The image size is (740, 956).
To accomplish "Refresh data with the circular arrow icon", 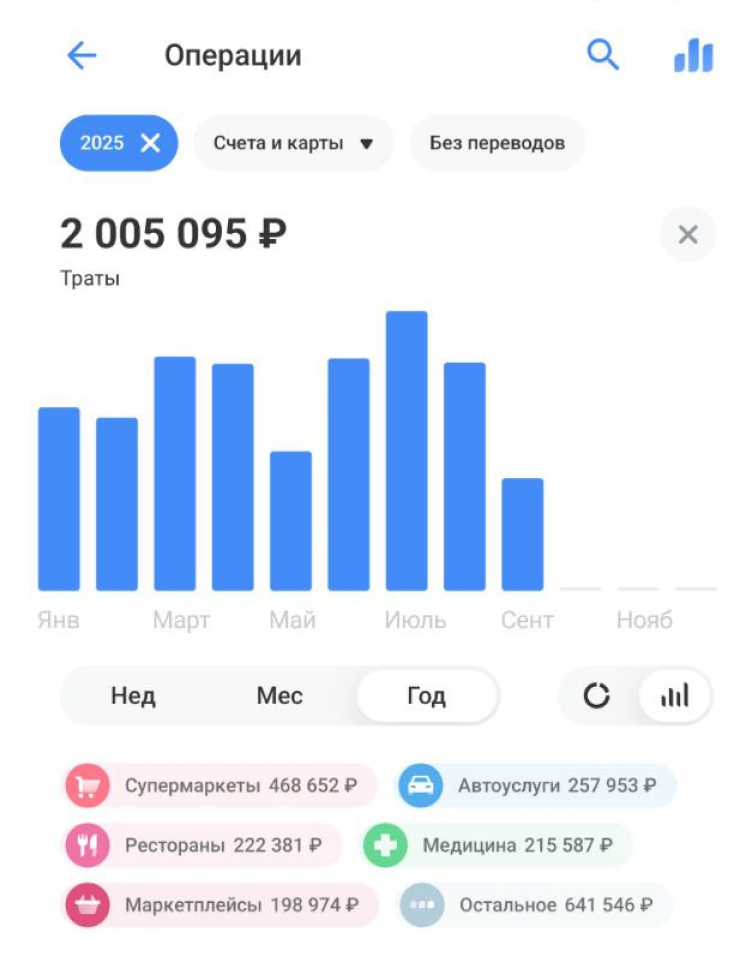I will point(597,693).
